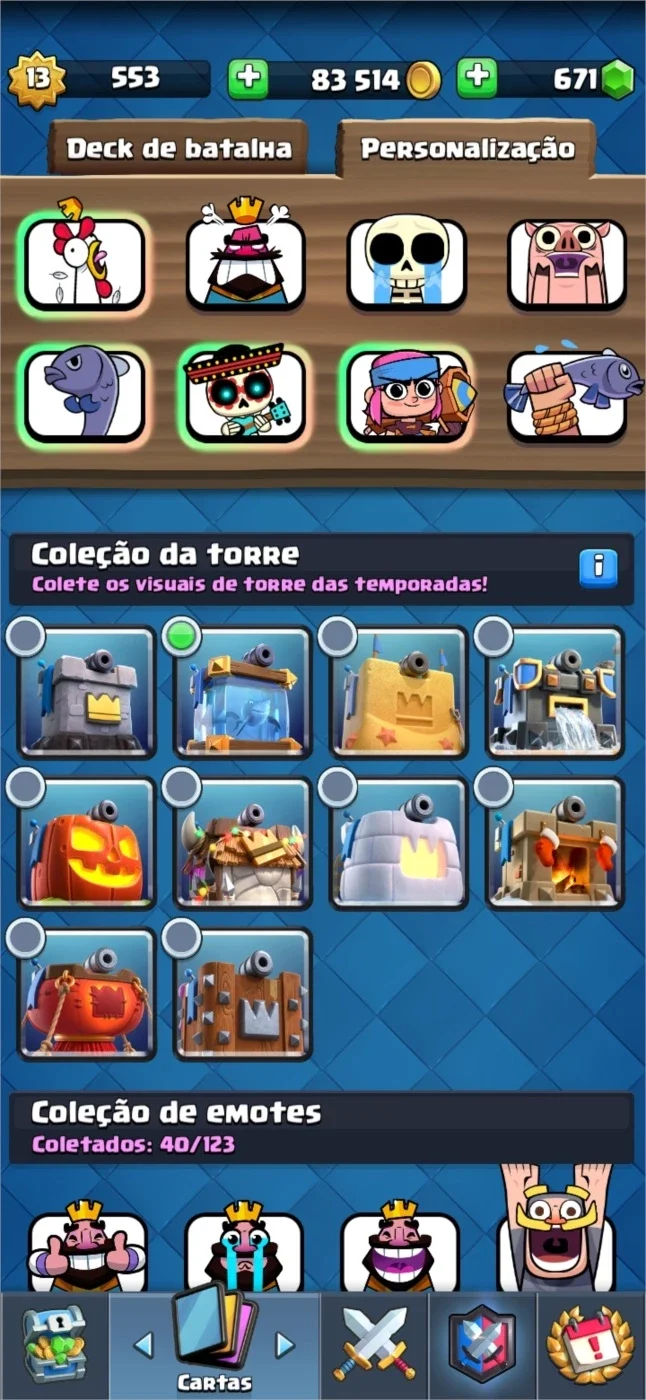
Task: Pick the default grey stone tower skin
Action: [87, 691]
